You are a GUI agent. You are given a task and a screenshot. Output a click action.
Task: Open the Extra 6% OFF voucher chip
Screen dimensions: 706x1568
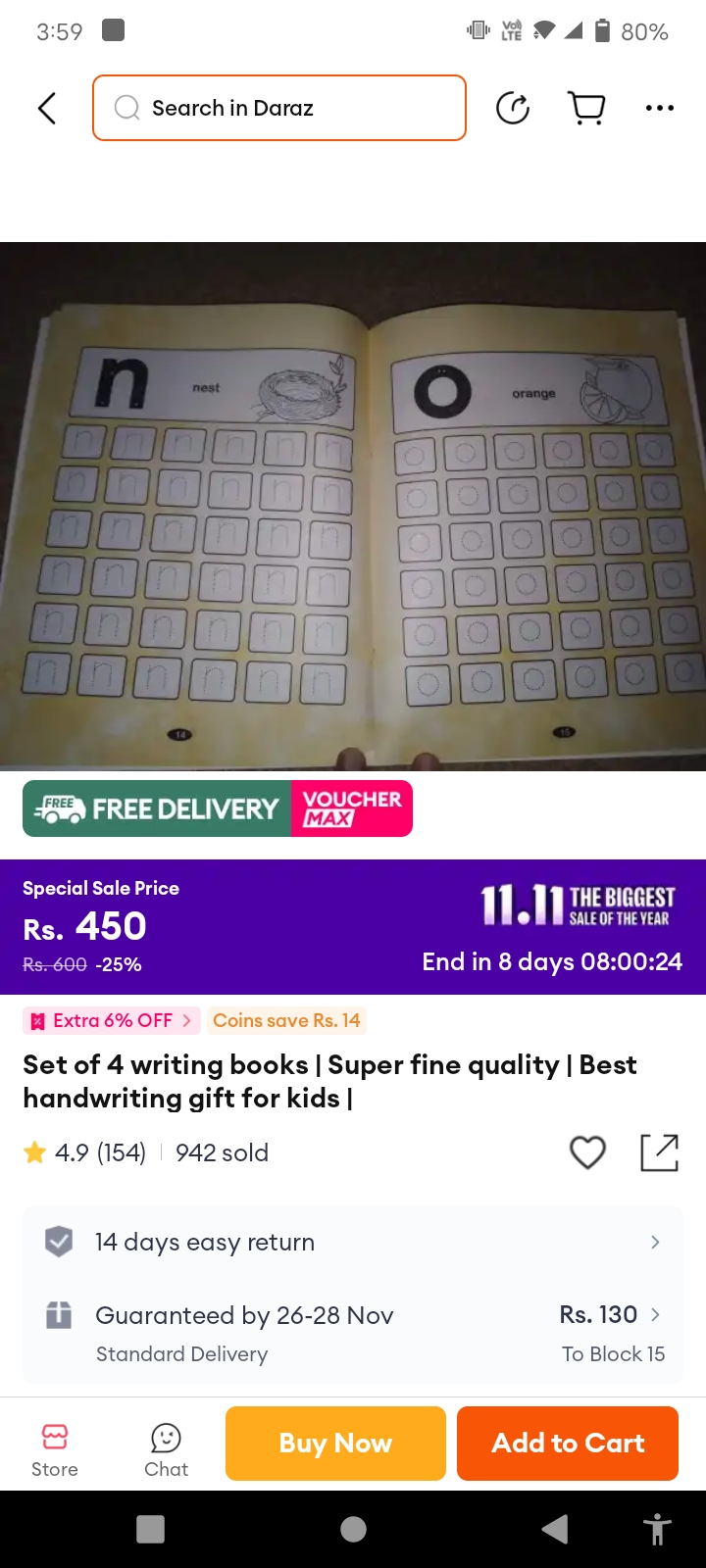point(112,1020)
